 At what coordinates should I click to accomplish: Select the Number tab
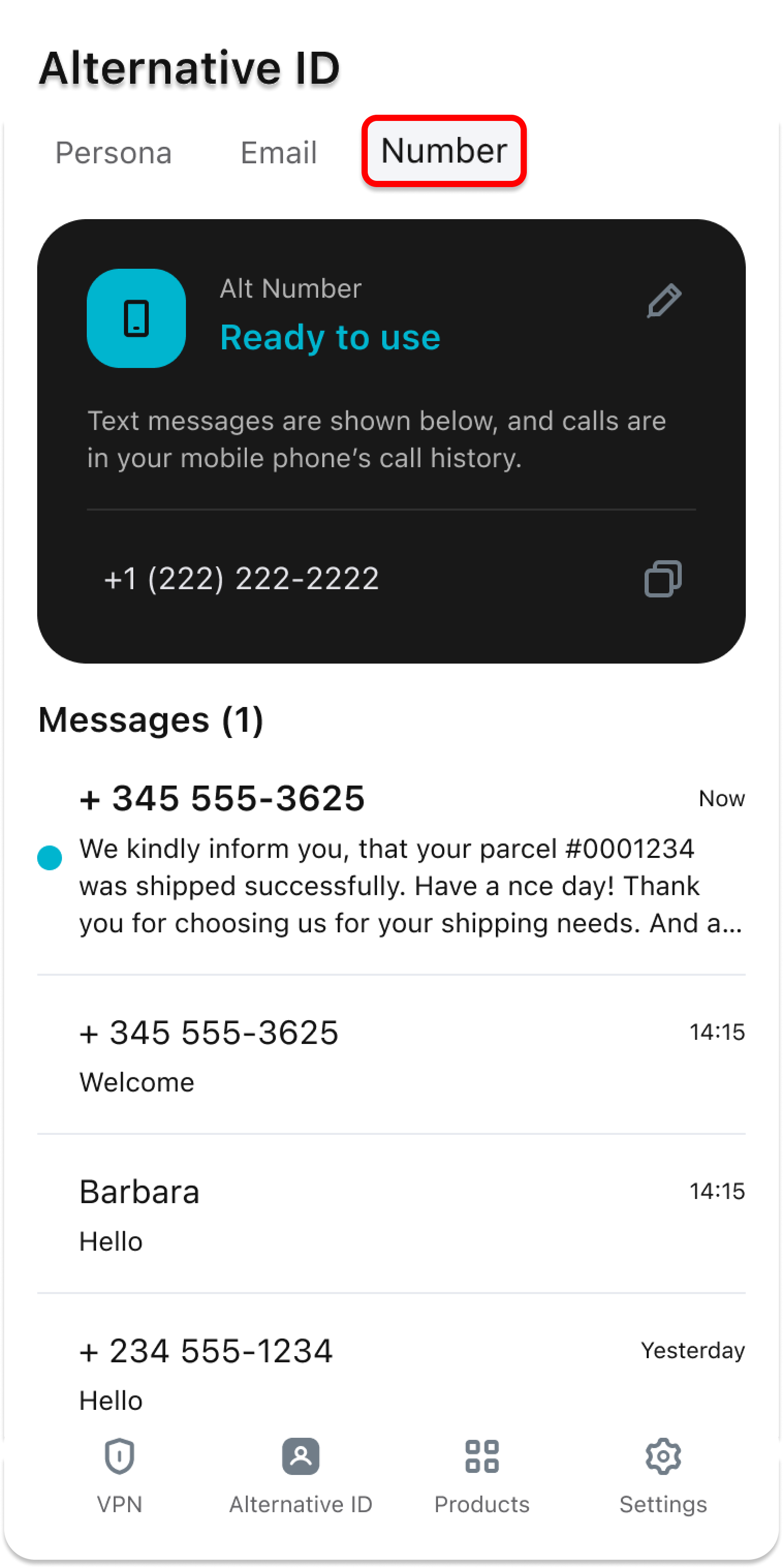coord(444,151)
